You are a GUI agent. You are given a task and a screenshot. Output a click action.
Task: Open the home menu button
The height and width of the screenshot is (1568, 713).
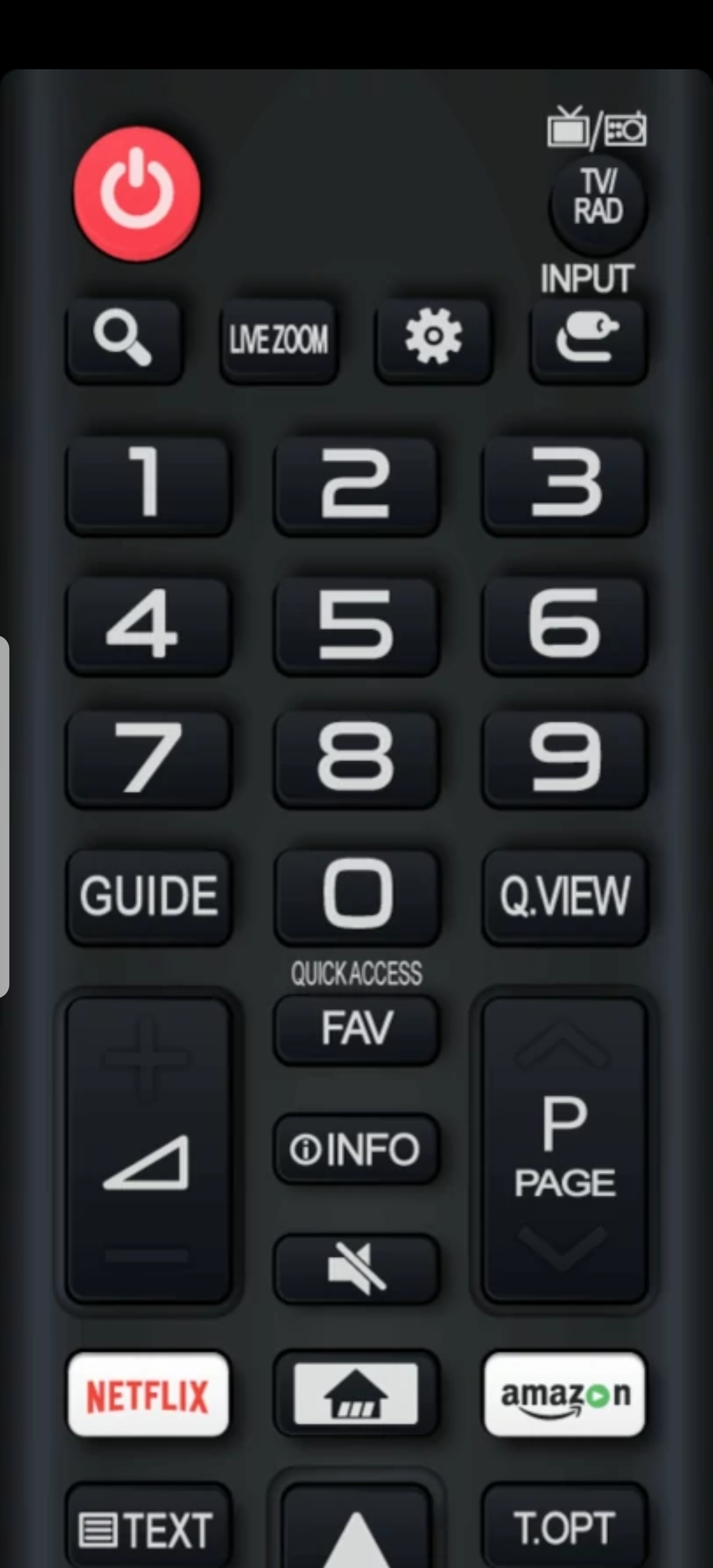click(356, 1394)
